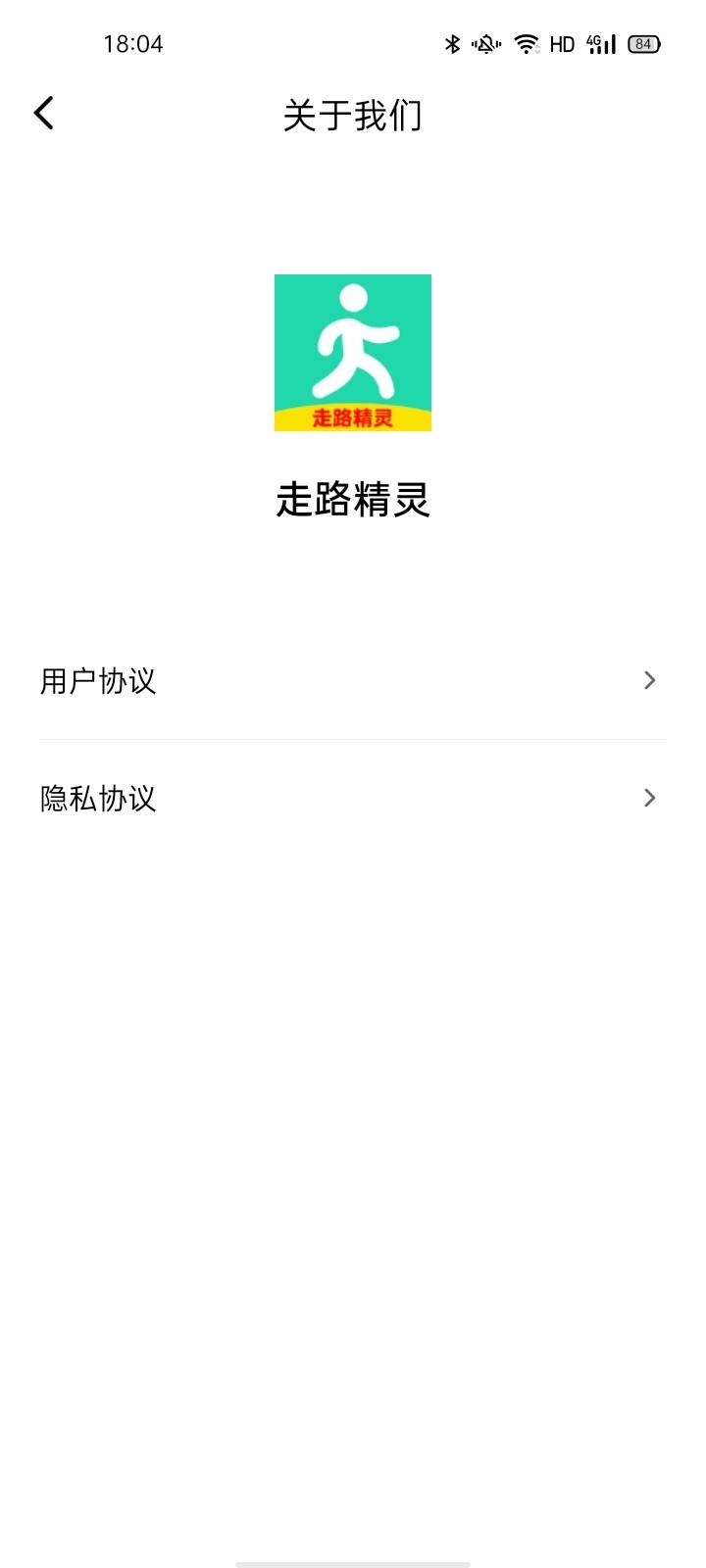Expand the 隐私协议 row chevron
The image size is (706, 1568).
pos(649,798)
